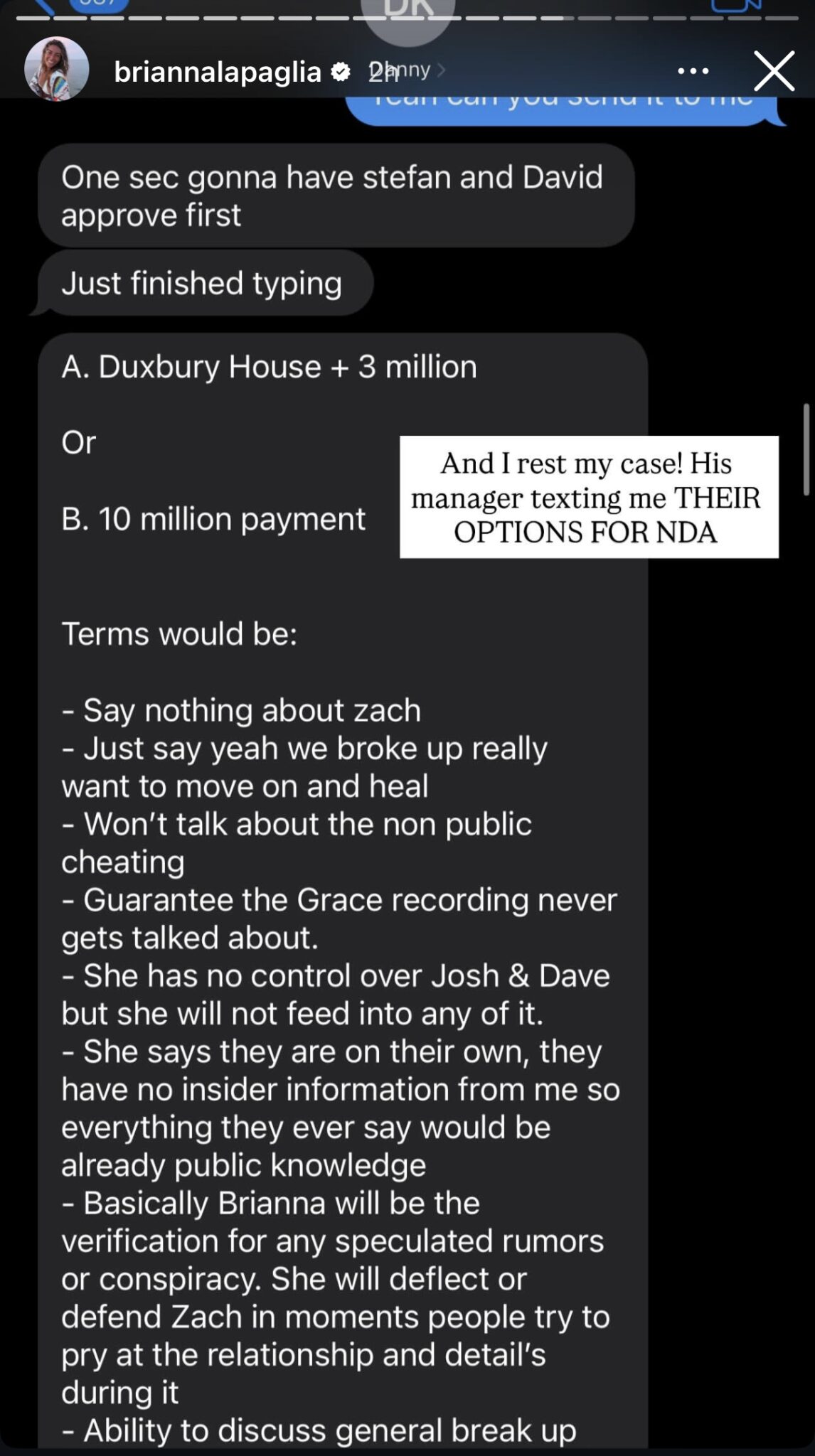815x1456 pixels.
Task: Open briannalapaglia's profile picture
Action: (56, 69)
